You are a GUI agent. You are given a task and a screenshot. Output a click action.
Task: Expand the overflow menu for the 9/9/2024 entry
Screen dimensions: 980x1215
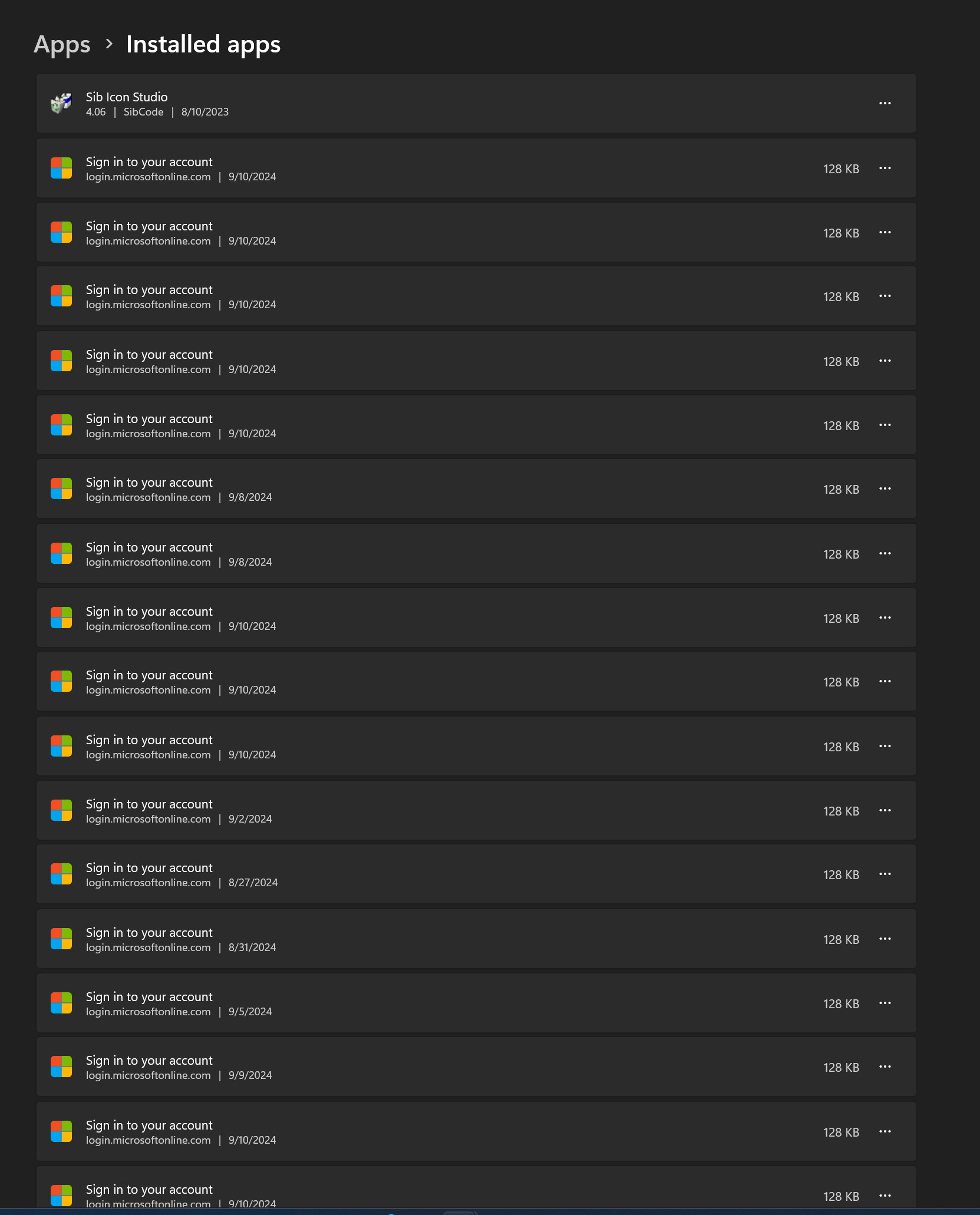click(885, 1067)
